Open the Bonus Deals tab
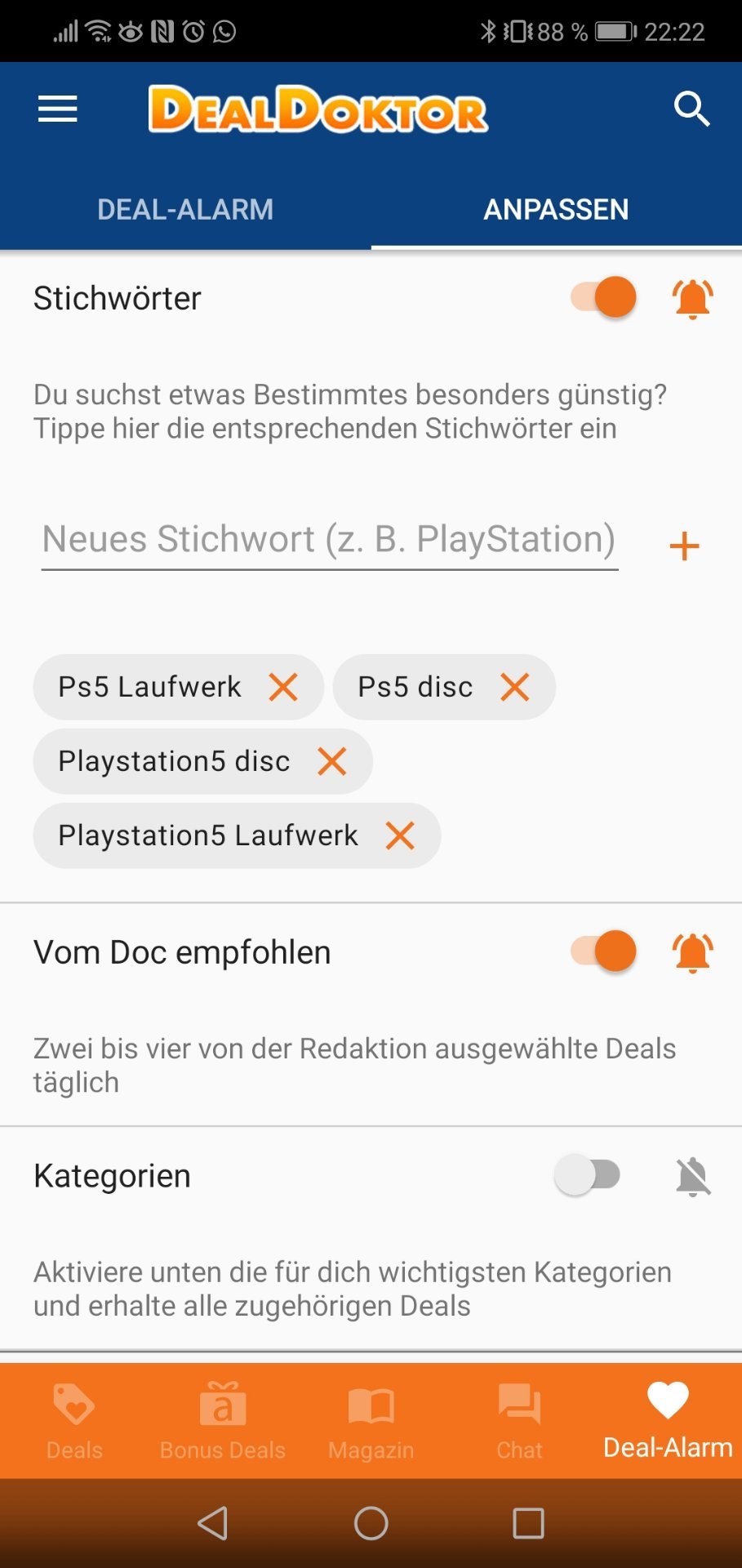 point(223,1421)
